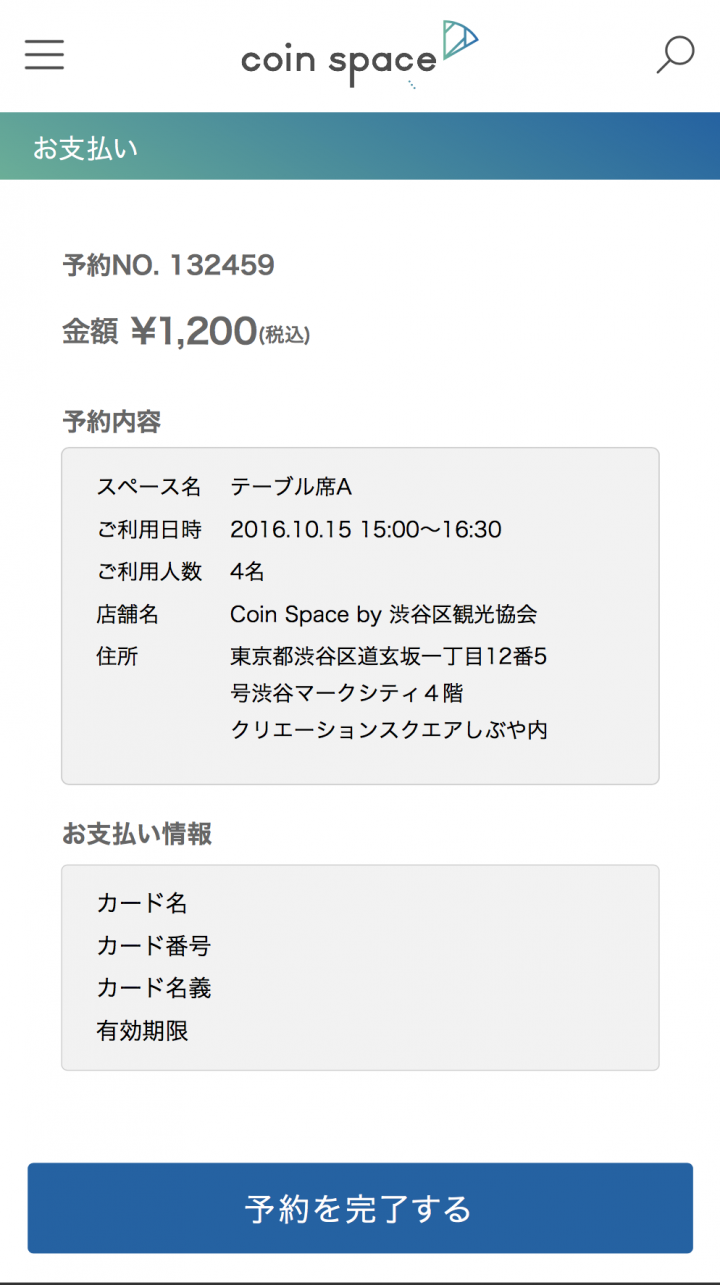Open the search magnifier icon
Screen dimensions: 720x1285
pos(675,55)
